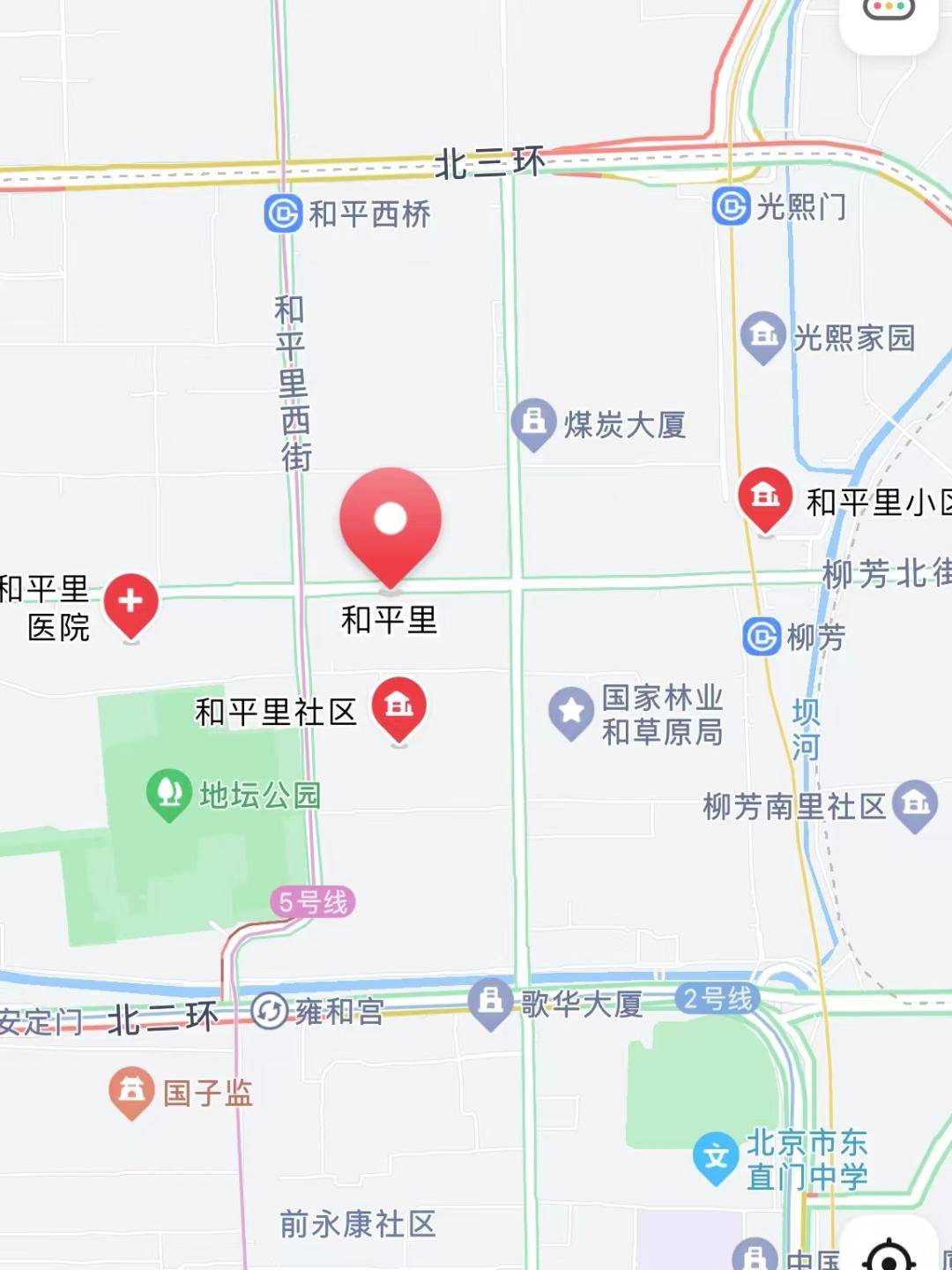Tap the 柳芳 subway station icon

point(762,636)
